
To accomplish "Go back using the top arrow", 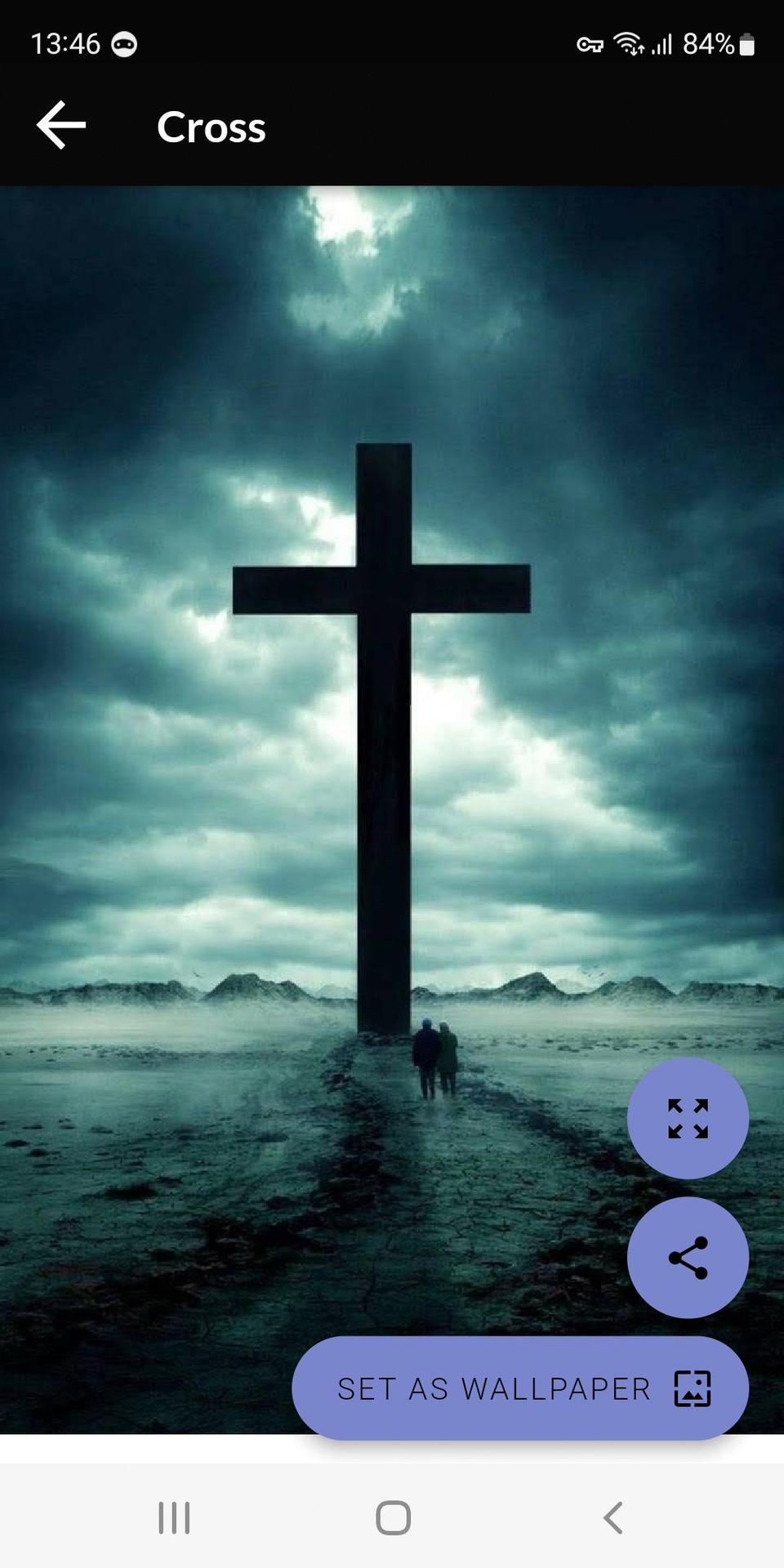I will click(61, 126).
